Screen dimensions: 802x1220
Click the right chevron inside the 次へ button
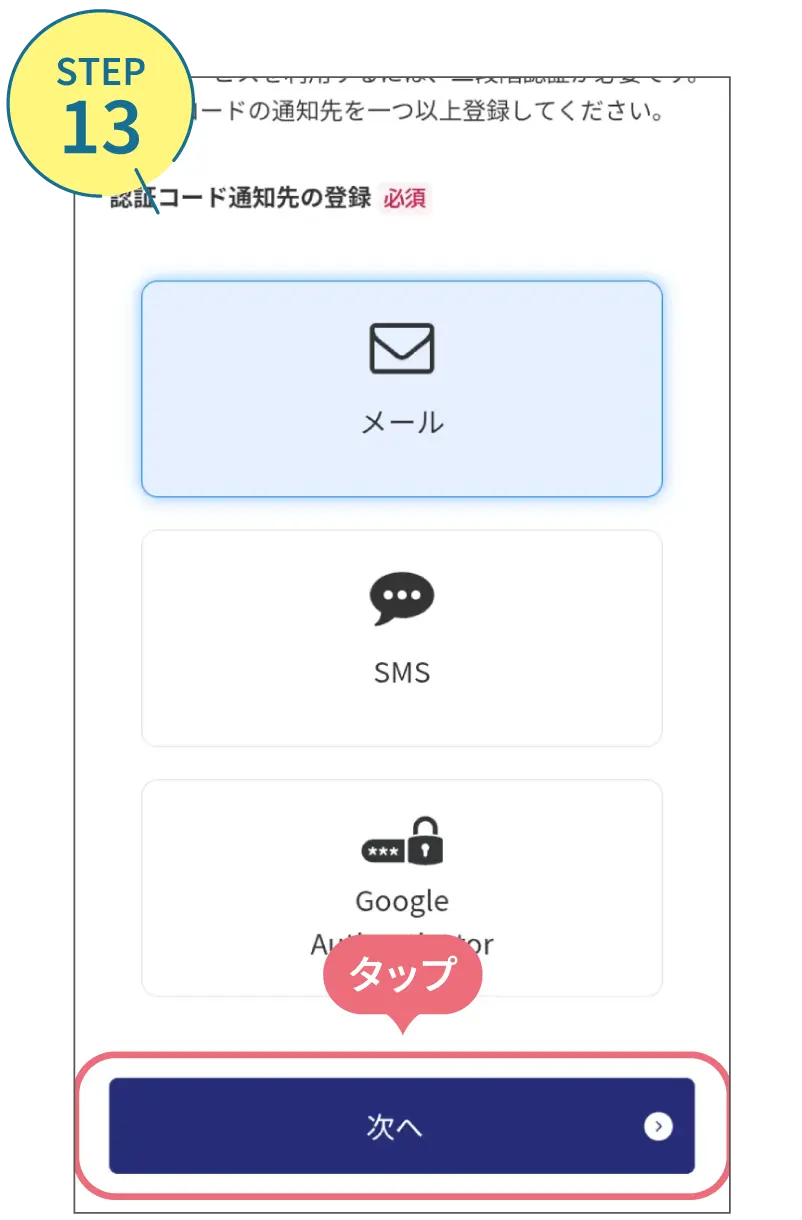(658, 1126)
